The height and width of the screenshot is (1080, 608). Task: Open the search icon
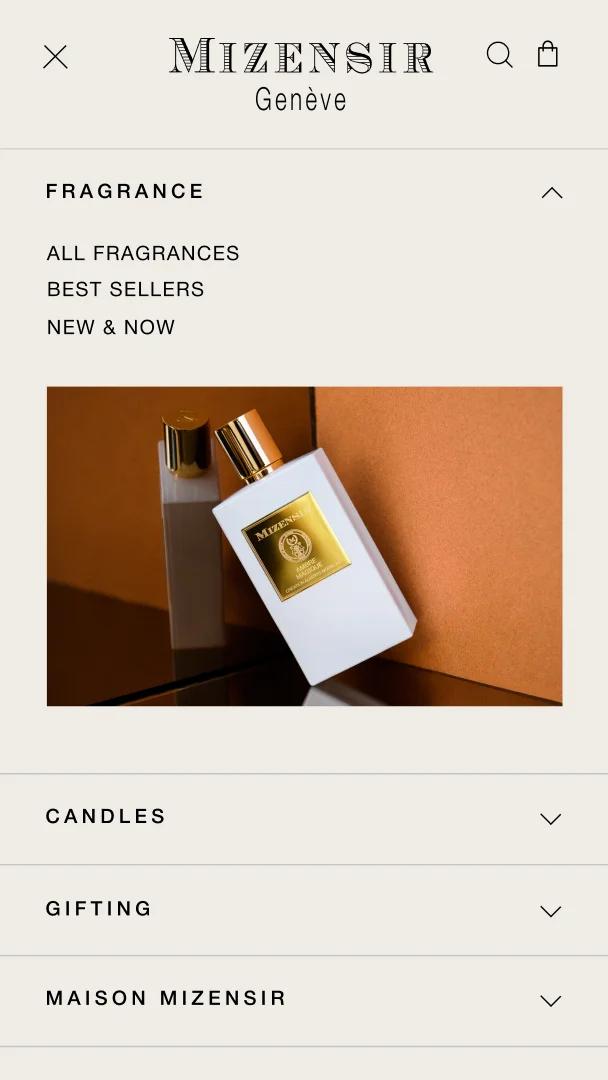click(x=499, y=55)
